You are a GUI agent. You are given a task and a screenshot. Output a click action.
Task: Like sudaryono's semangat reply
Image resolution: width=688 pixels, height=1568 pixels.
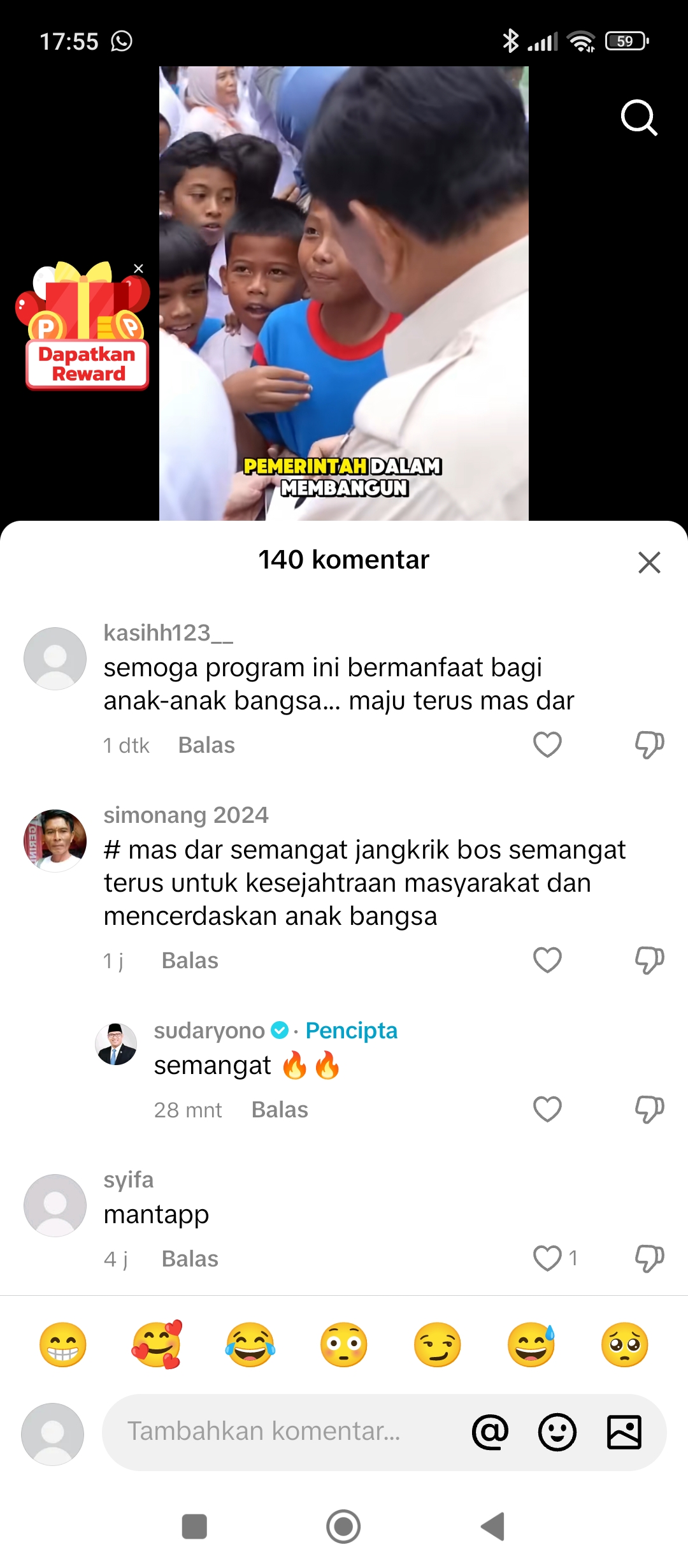[x=547, y=1109]
